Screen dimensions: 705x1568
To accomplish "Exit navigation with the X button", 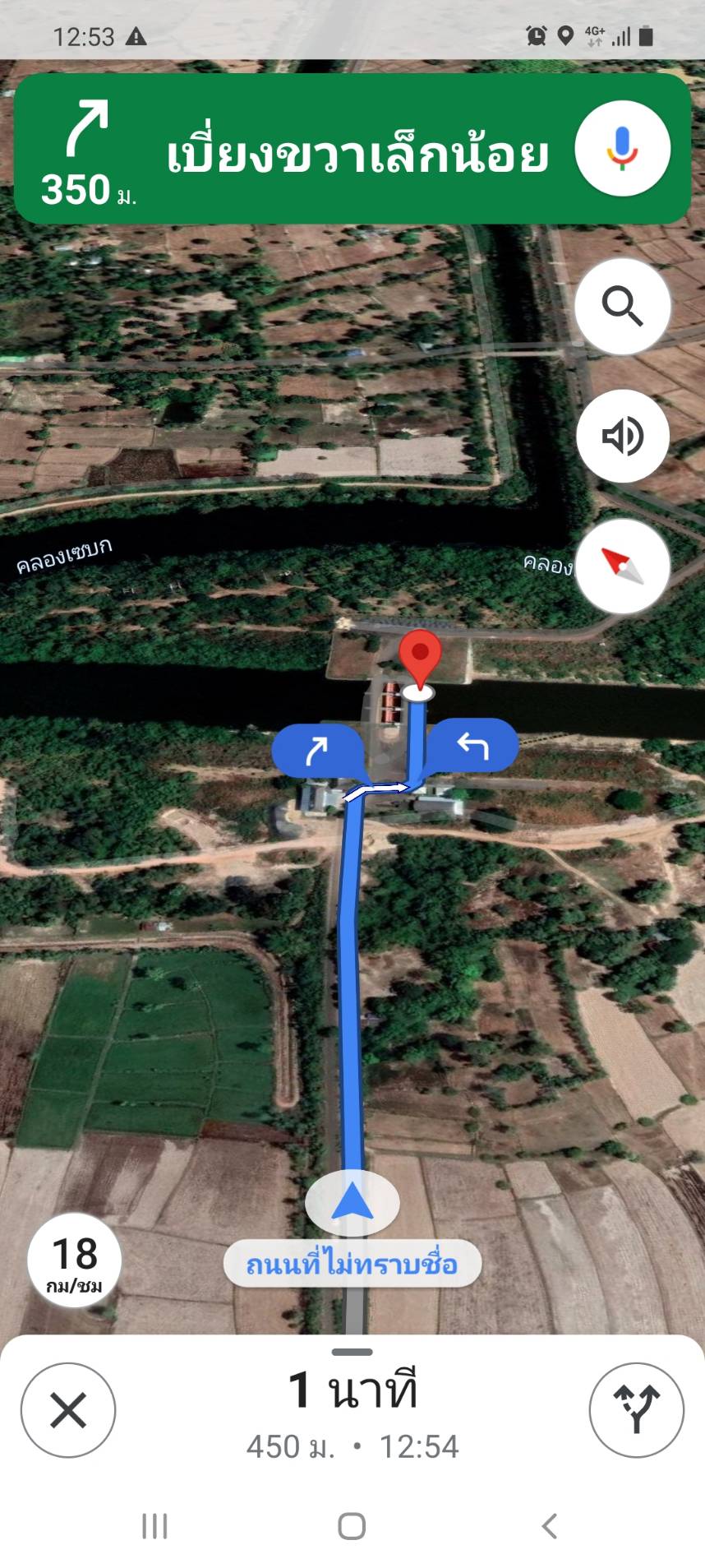I will point(68,1410).
